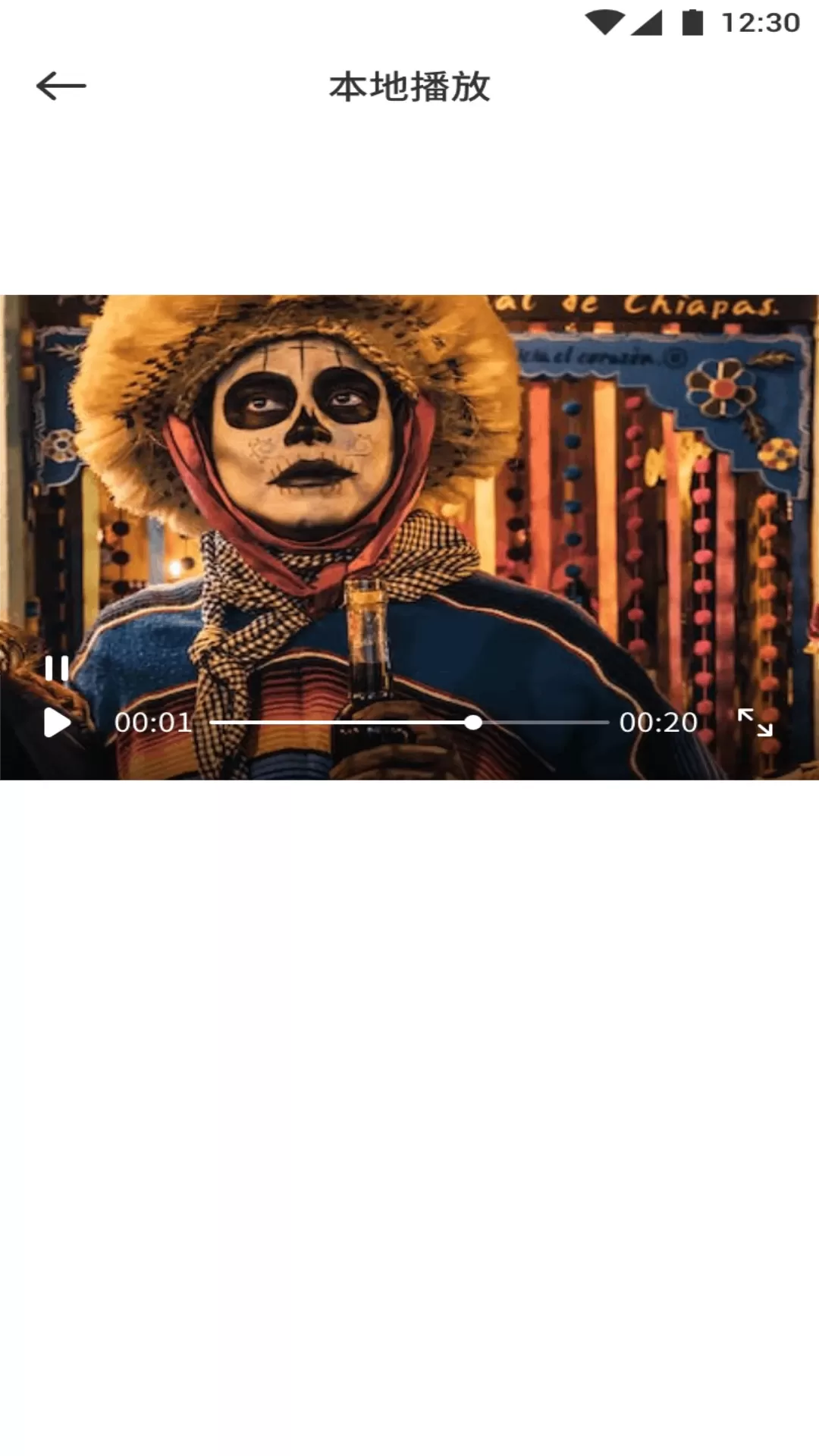Enter fullscreen video mode

(x=755, y=723)
